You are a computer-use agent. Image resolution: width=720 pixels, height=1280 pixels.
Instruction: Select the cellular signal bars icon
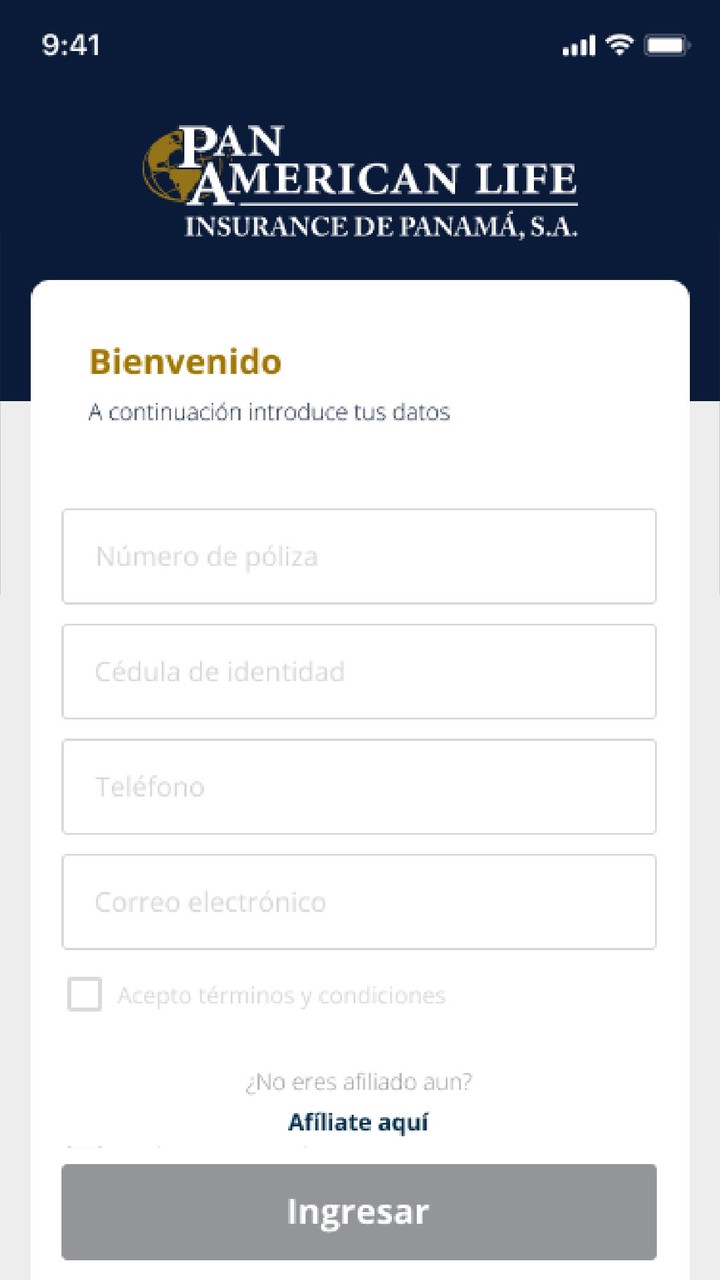[578, 46]
